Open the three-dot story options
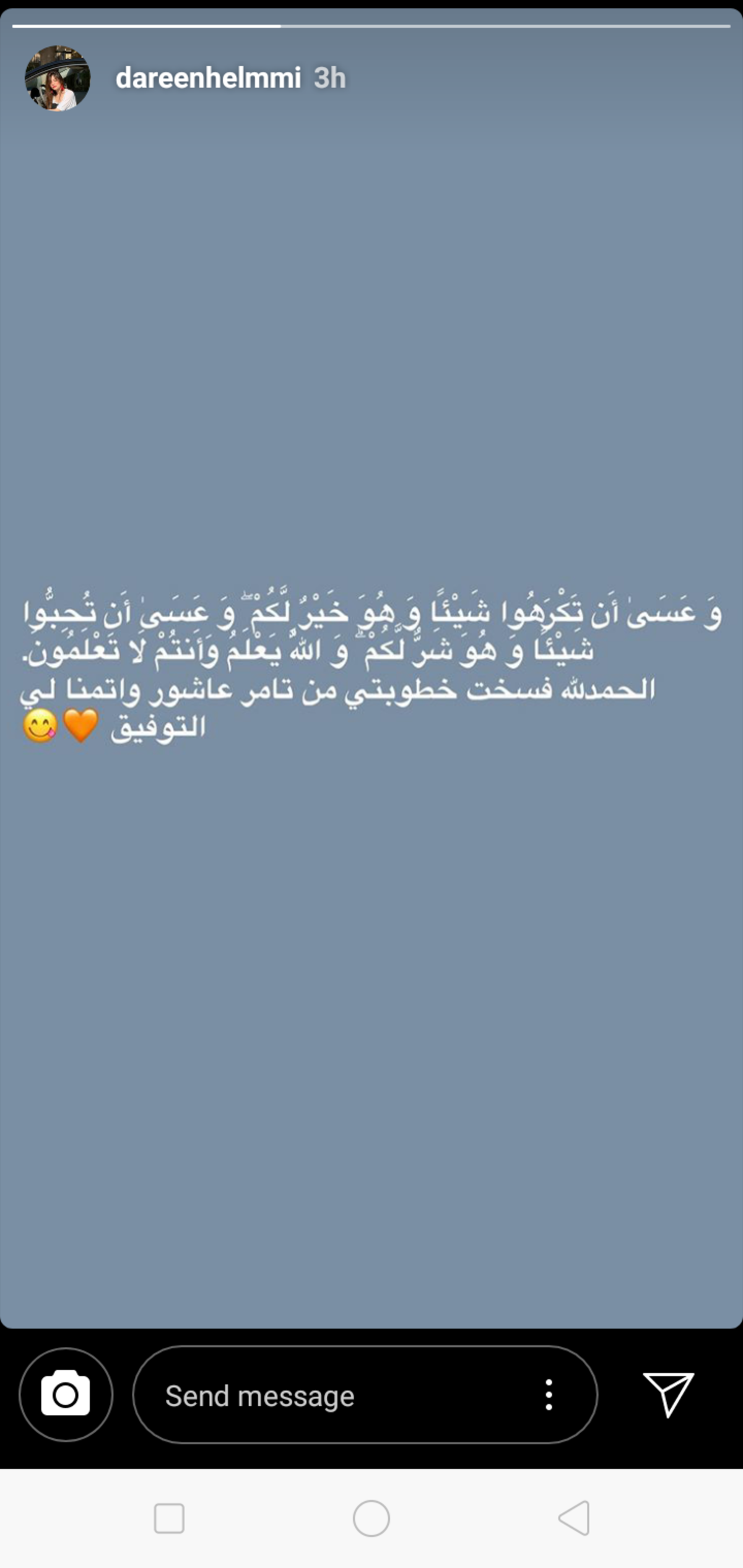This screenshot has height=1568, width=743. [x=549, y=1395]
